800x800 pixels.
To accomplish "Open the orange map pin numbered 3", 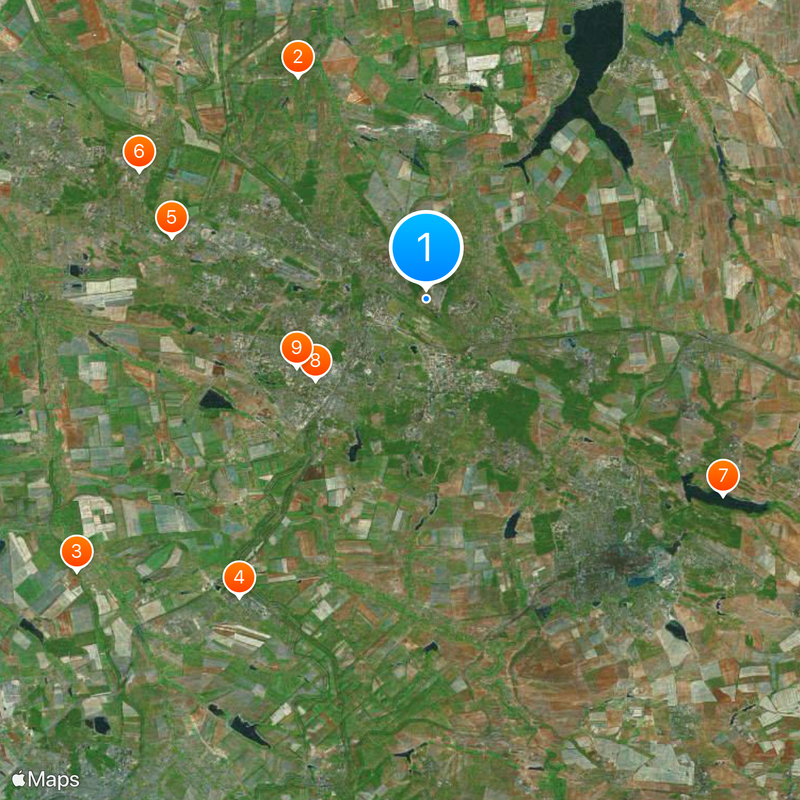I will [x=77, y=551].
